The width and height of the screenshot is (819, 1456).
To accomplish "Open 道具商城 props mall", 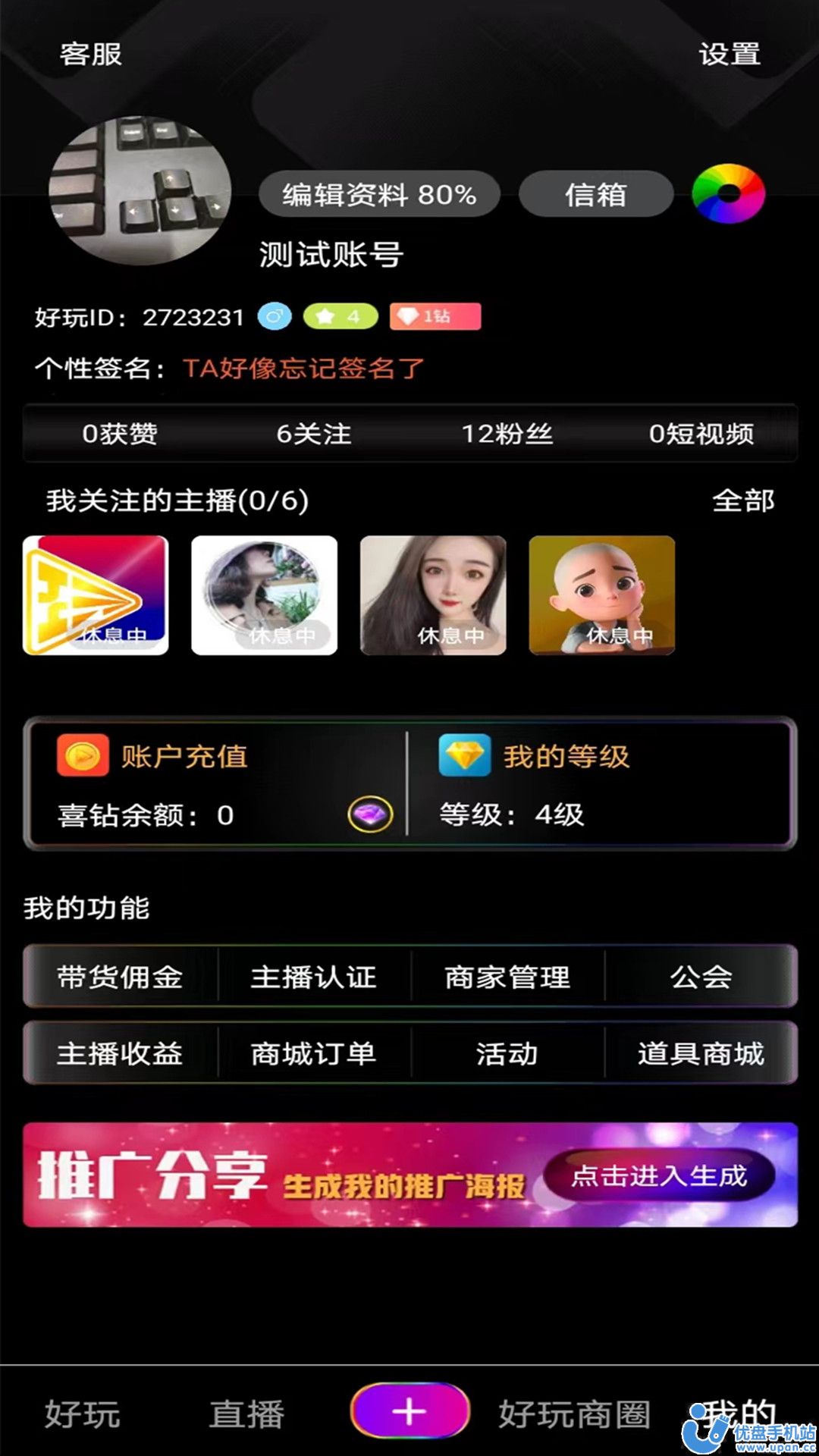I will (701, 1053).
